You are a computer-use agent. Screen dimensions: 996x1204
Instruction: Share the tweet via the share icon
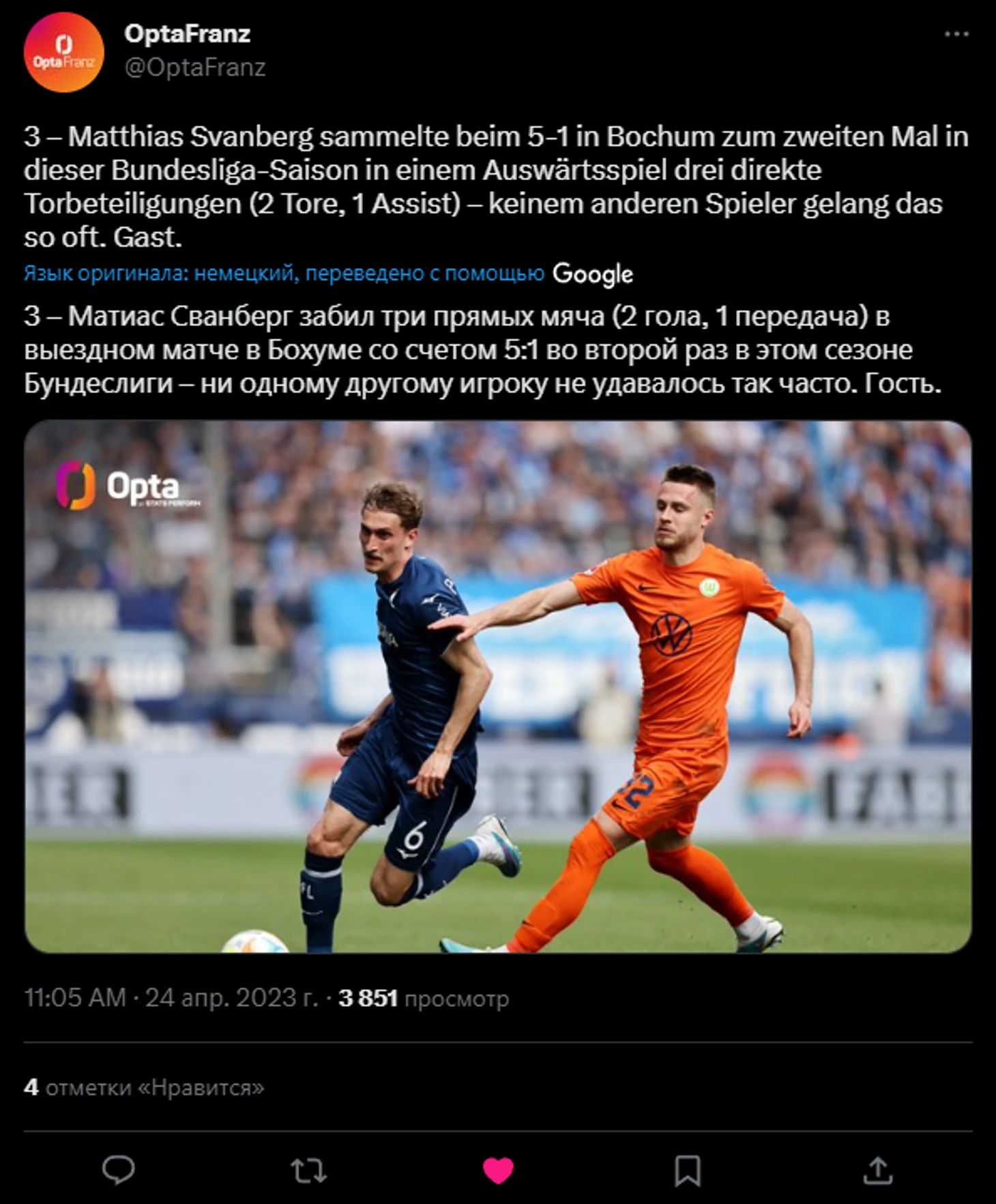pos(877,1170)
